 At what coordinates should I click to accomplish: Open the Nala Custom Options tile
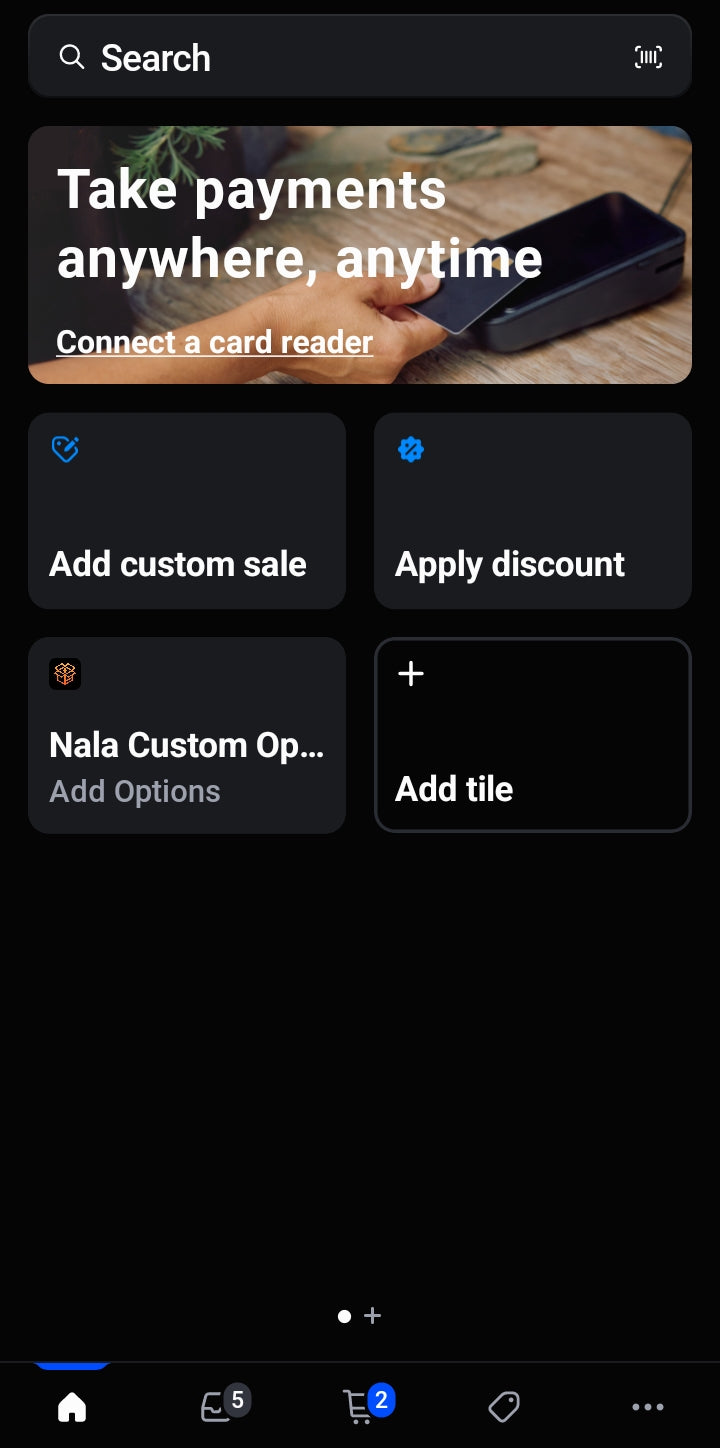(x=187, y=735)
